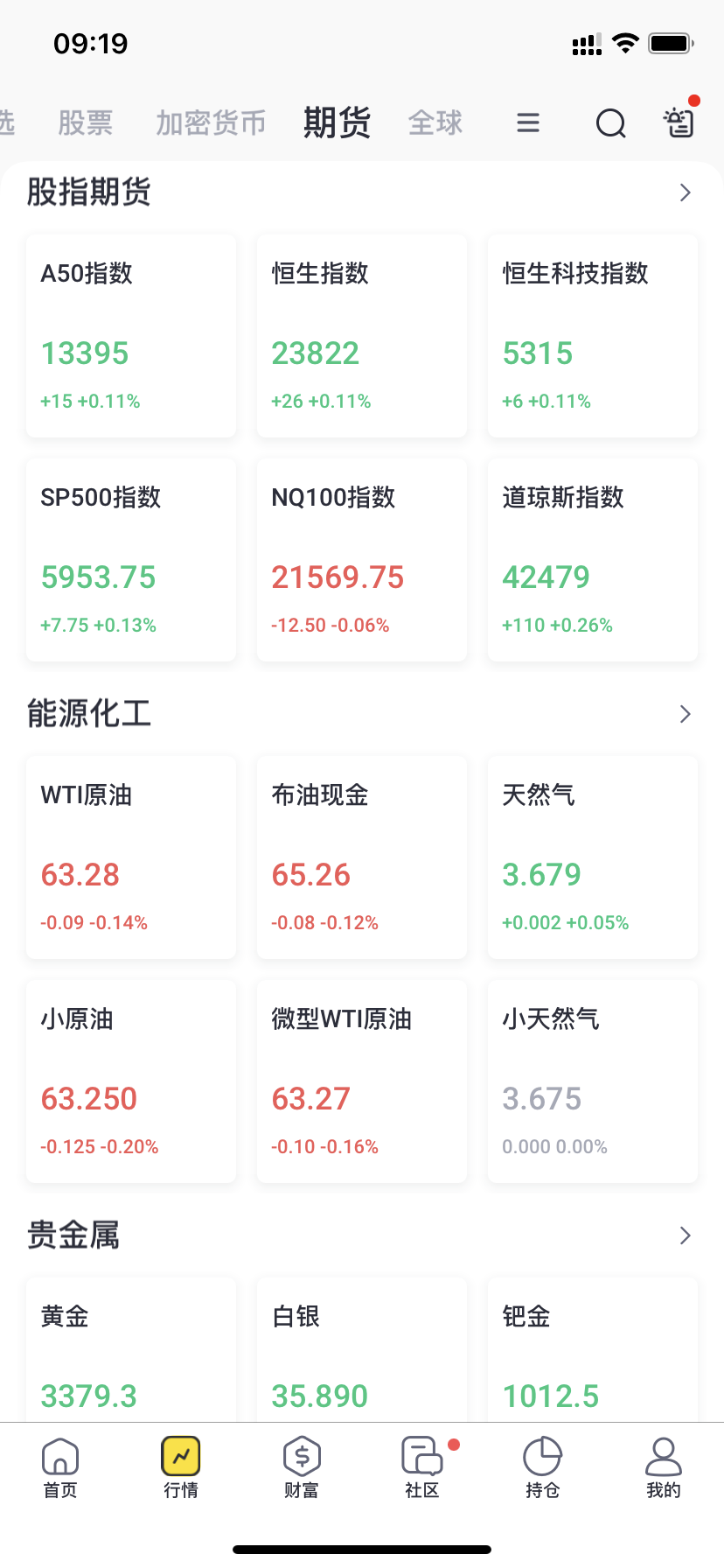Expand the 股指期货 section arrow
The width and height of the screenshot is (724, 1568).
coord(686,192)
